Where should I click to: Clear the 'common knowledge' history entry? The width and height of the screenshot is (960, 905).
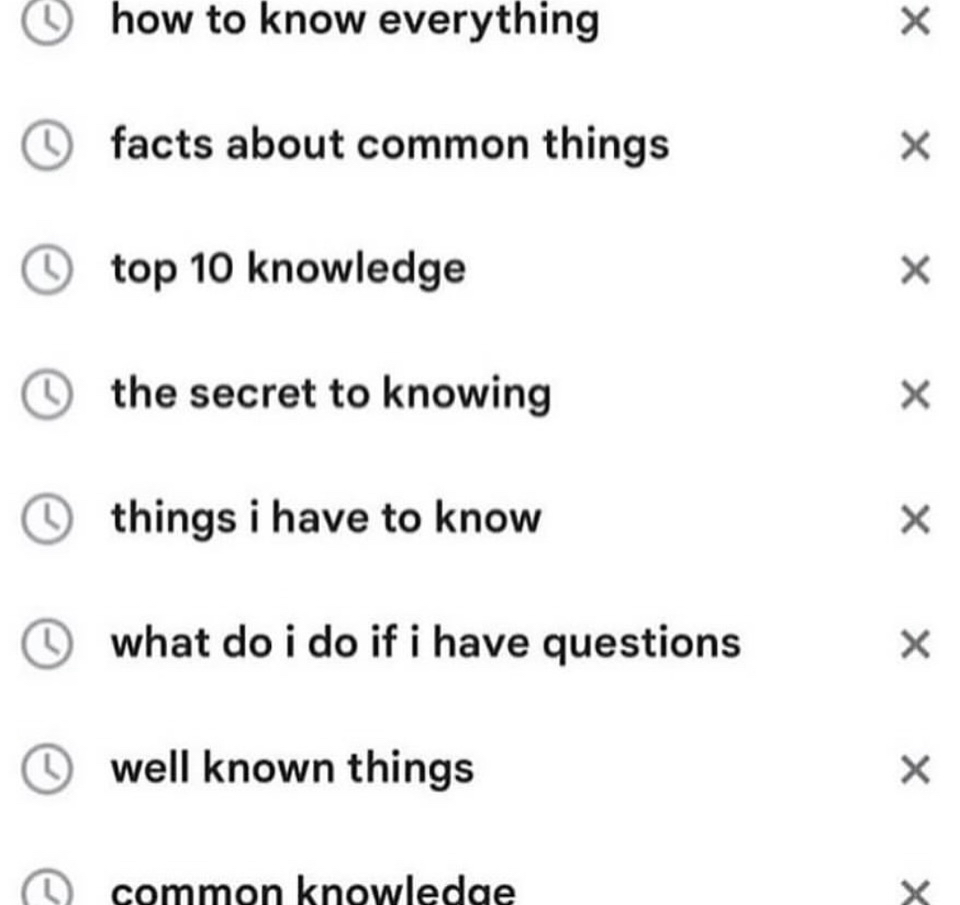(x=915, y=891)
